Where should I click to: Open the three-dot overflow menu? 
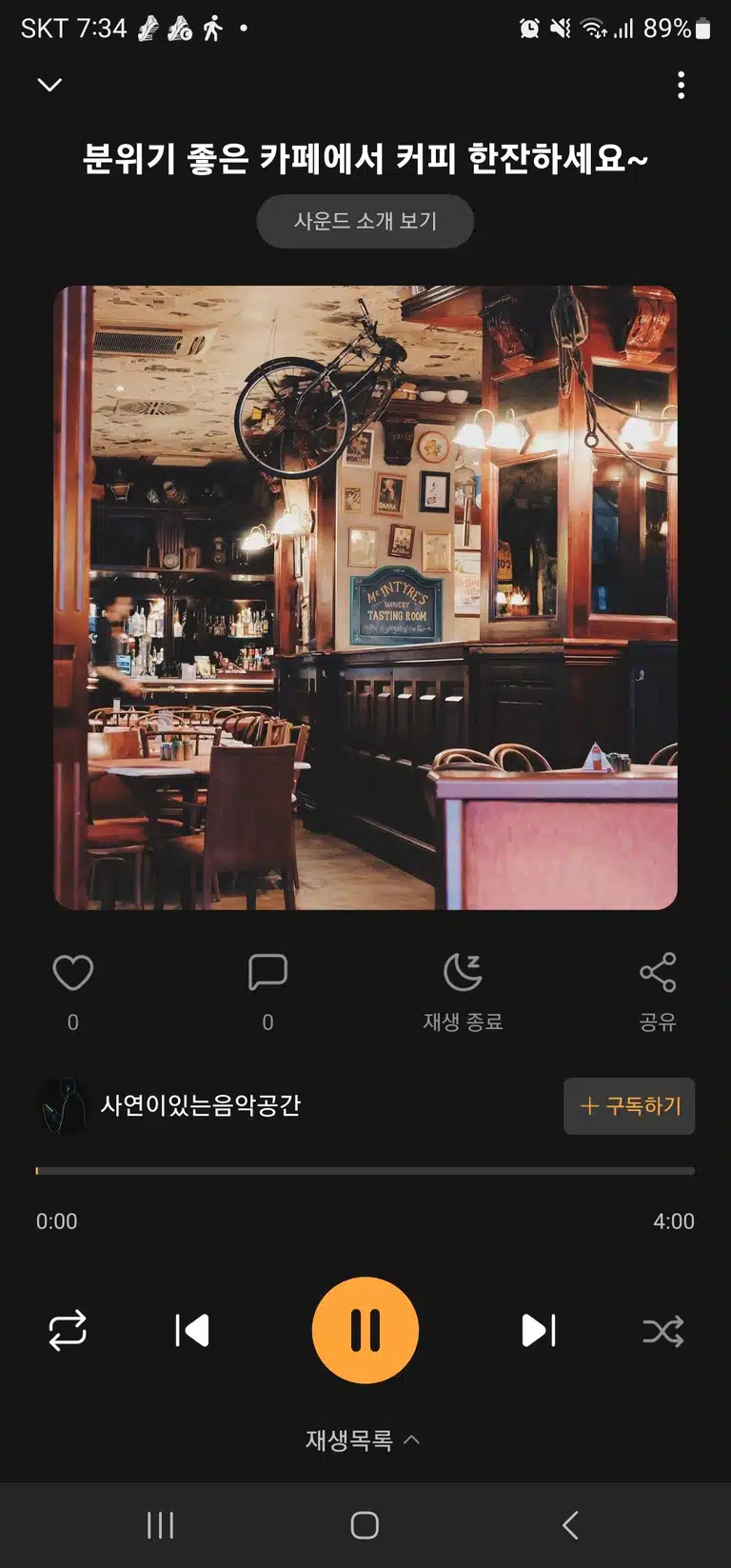[681, 85]
